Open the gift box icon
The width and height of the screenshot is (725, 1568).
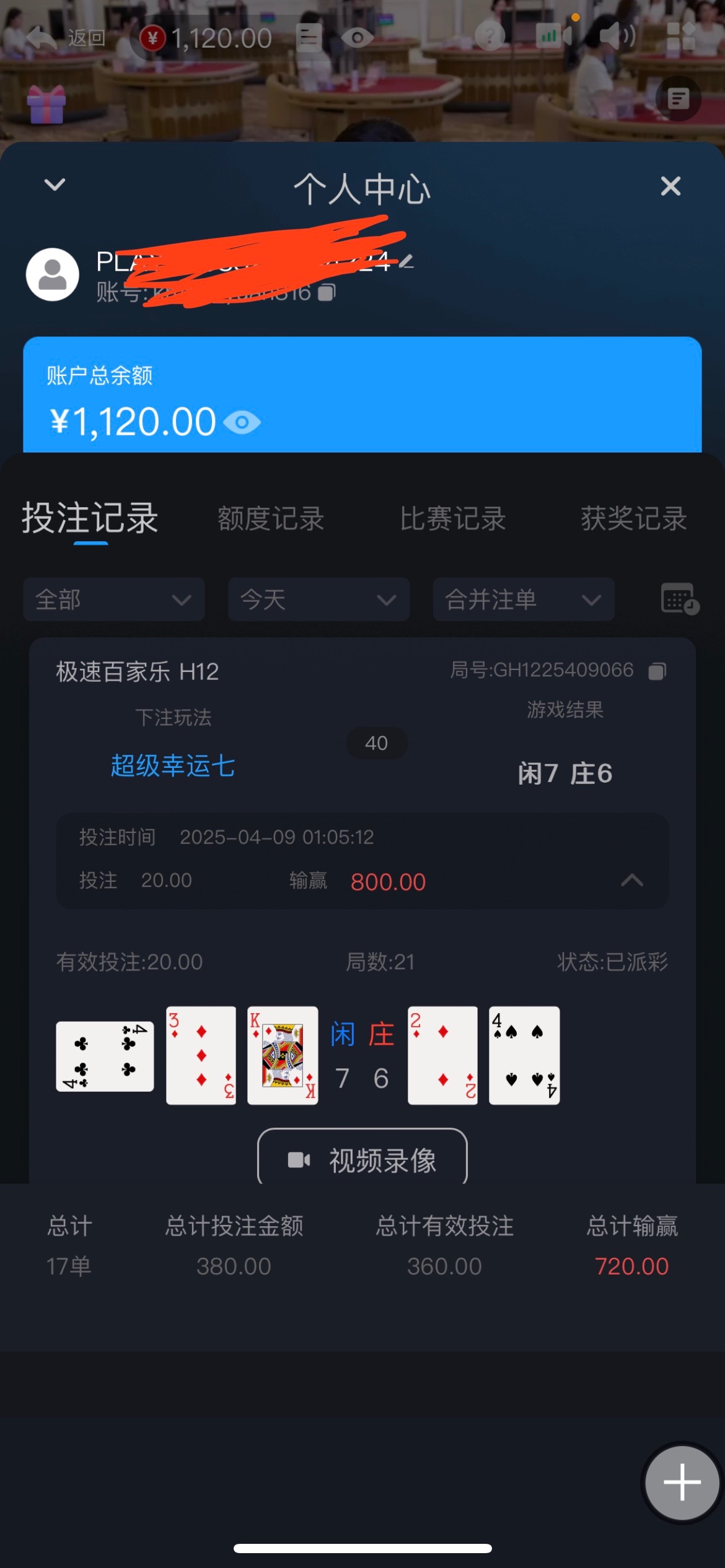point(46,104)
